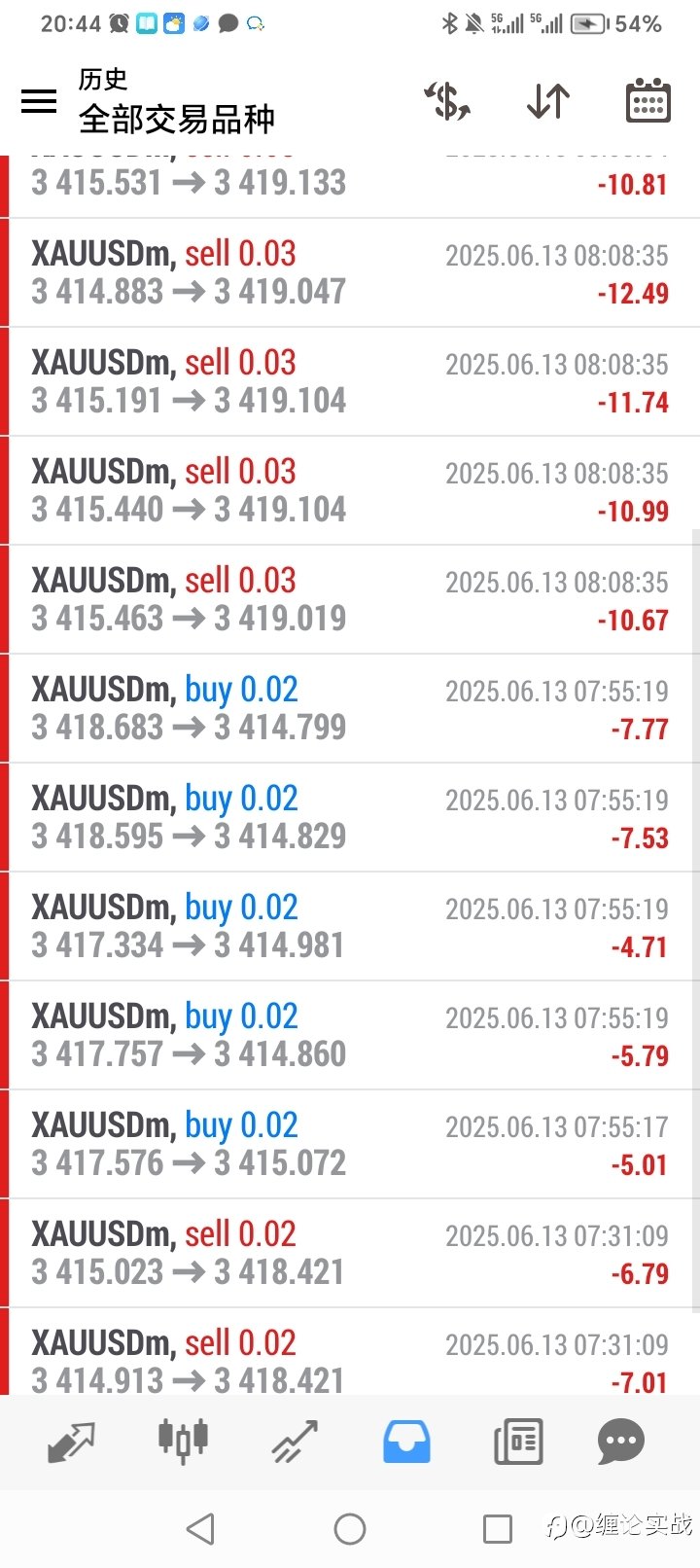Viewport: 700px width, 1568px height.
Task: Switch to the news tab
Action: [x=518, y=1442]
